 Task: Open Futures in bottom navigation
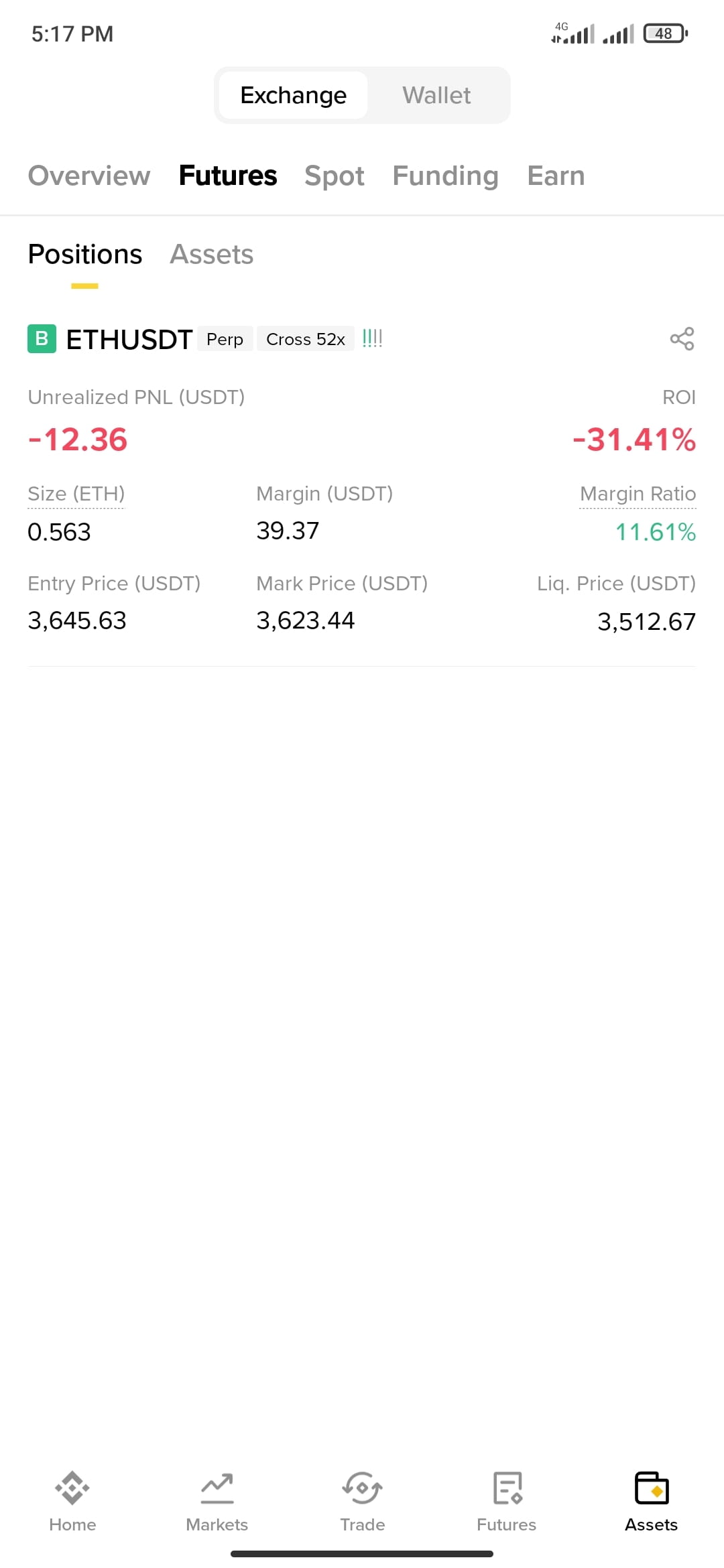(507, 1502)
